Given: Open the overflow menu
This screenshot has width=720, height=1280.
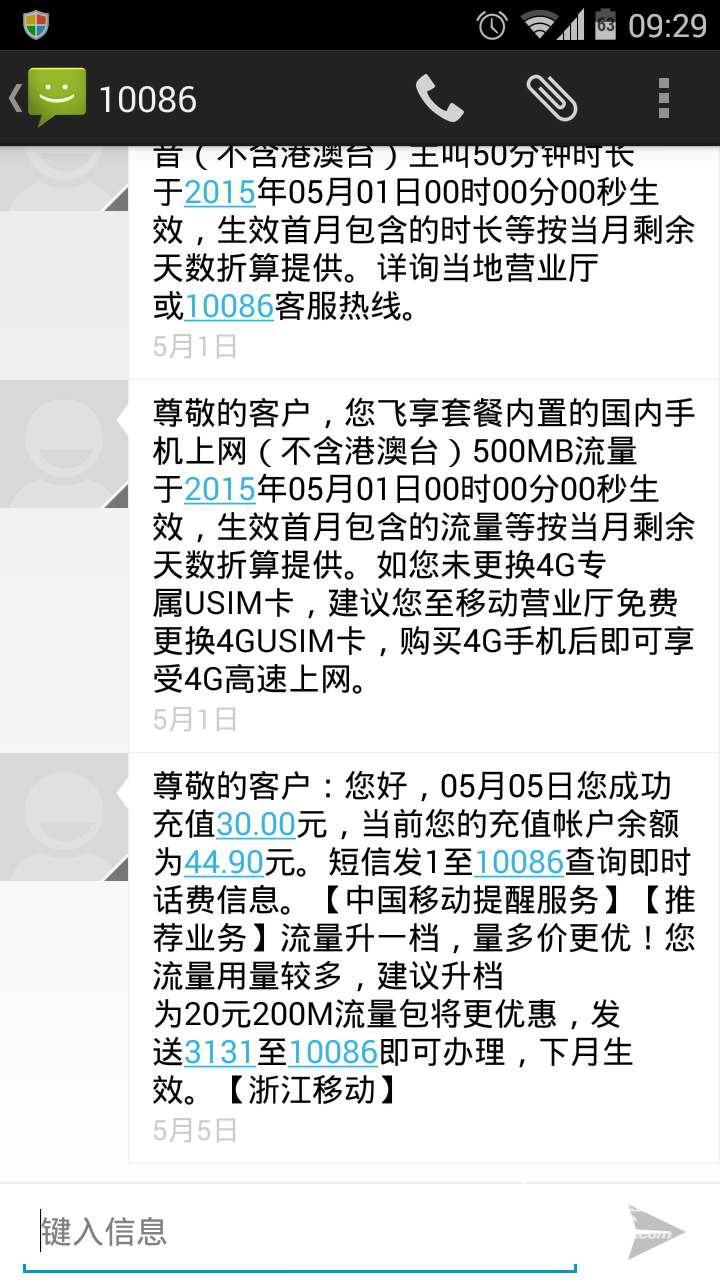Looking at the screenshot, I should pos(664,98).
